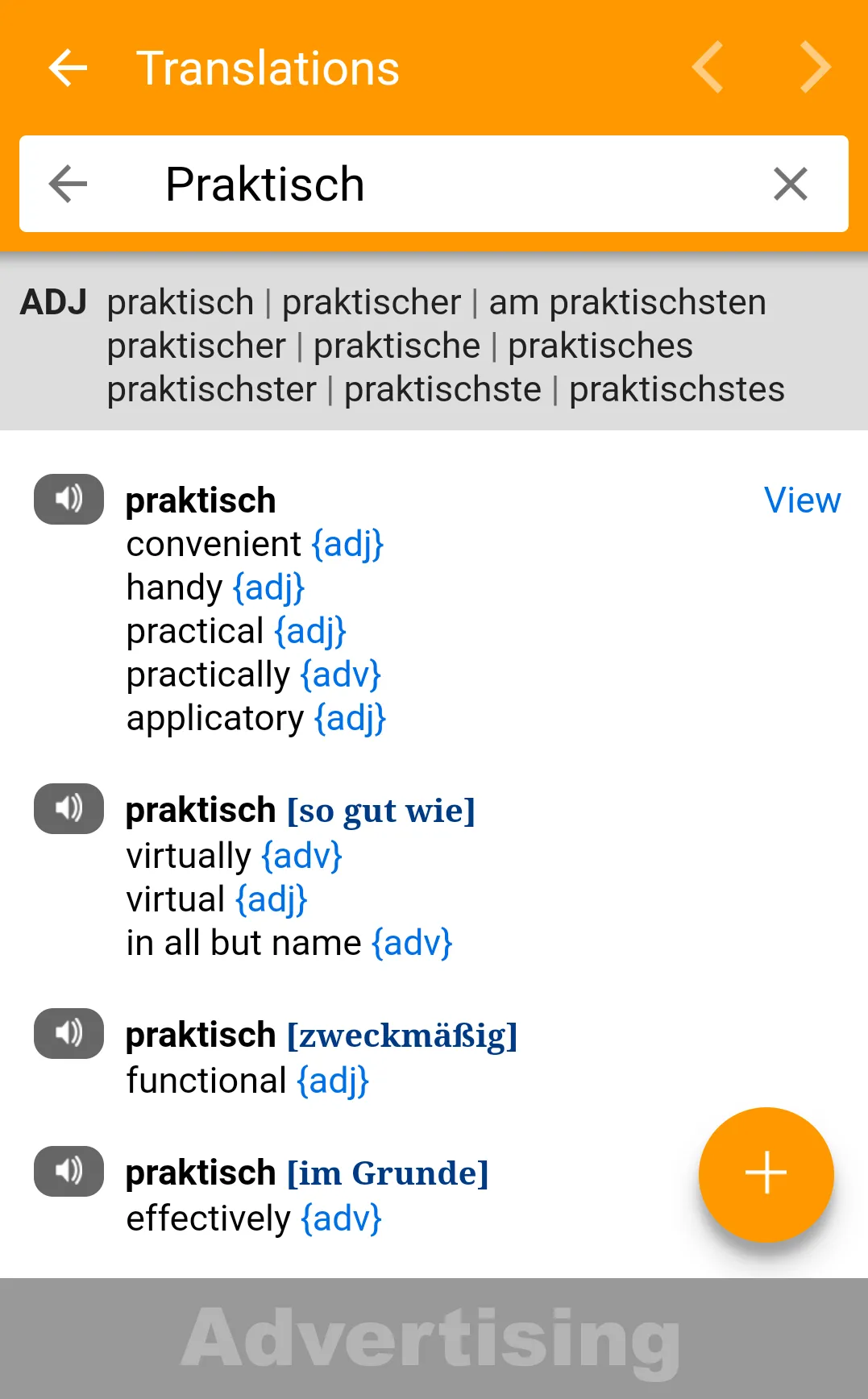Play audio for praktisch [zweckmäßig]

68,1034
